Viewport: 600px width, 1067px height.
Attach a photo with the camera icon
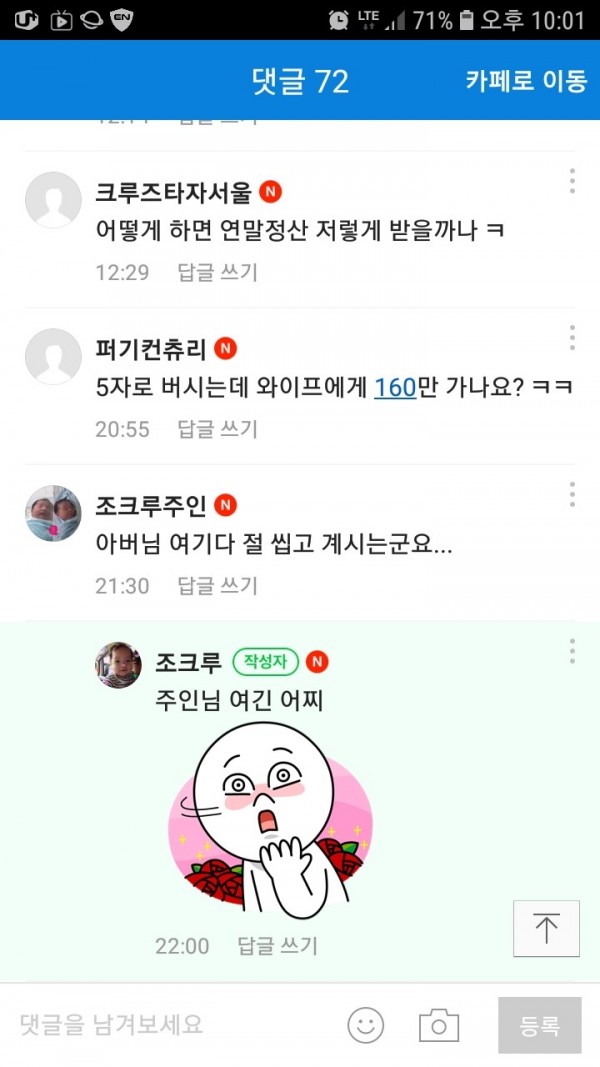[x=439, y=1025]
